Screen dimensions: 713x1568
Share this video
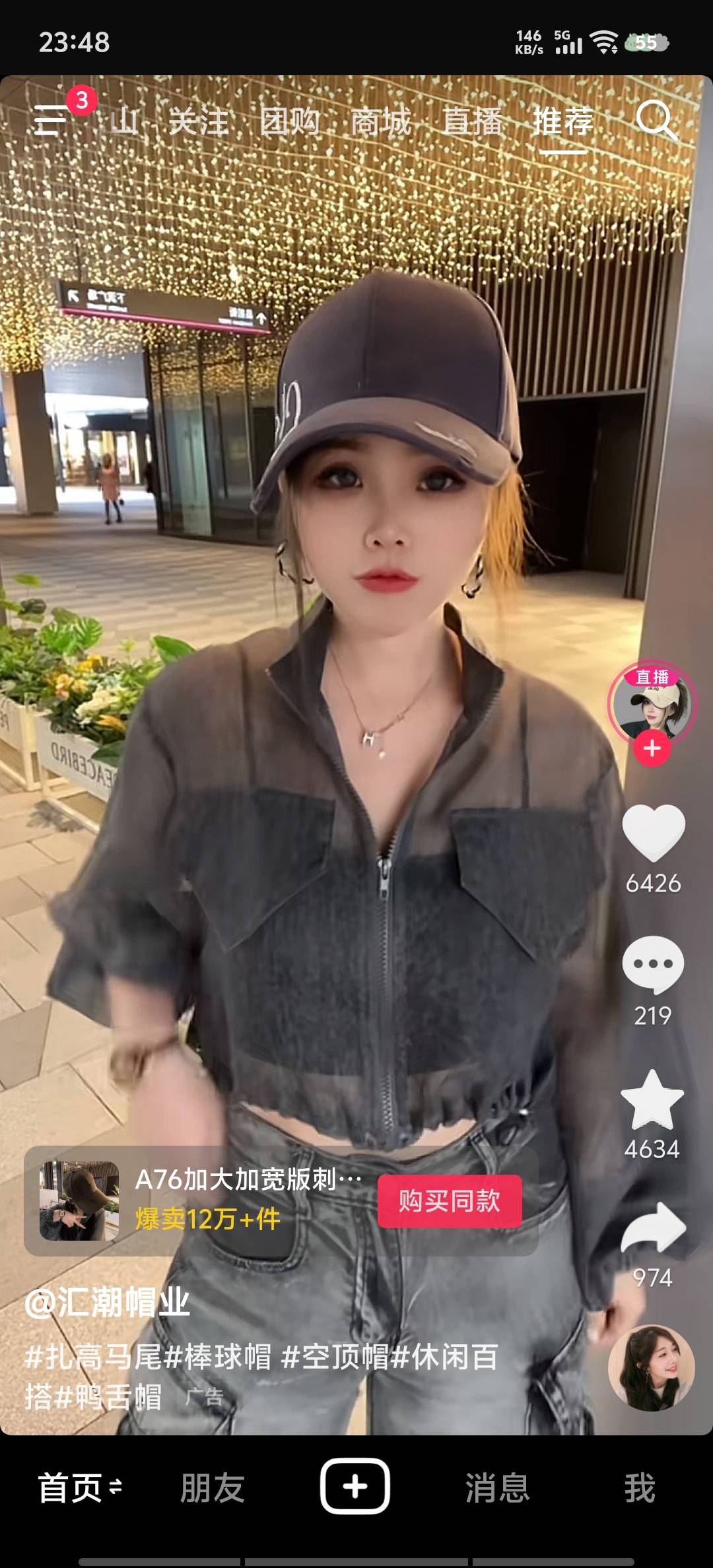[654, 1227]
